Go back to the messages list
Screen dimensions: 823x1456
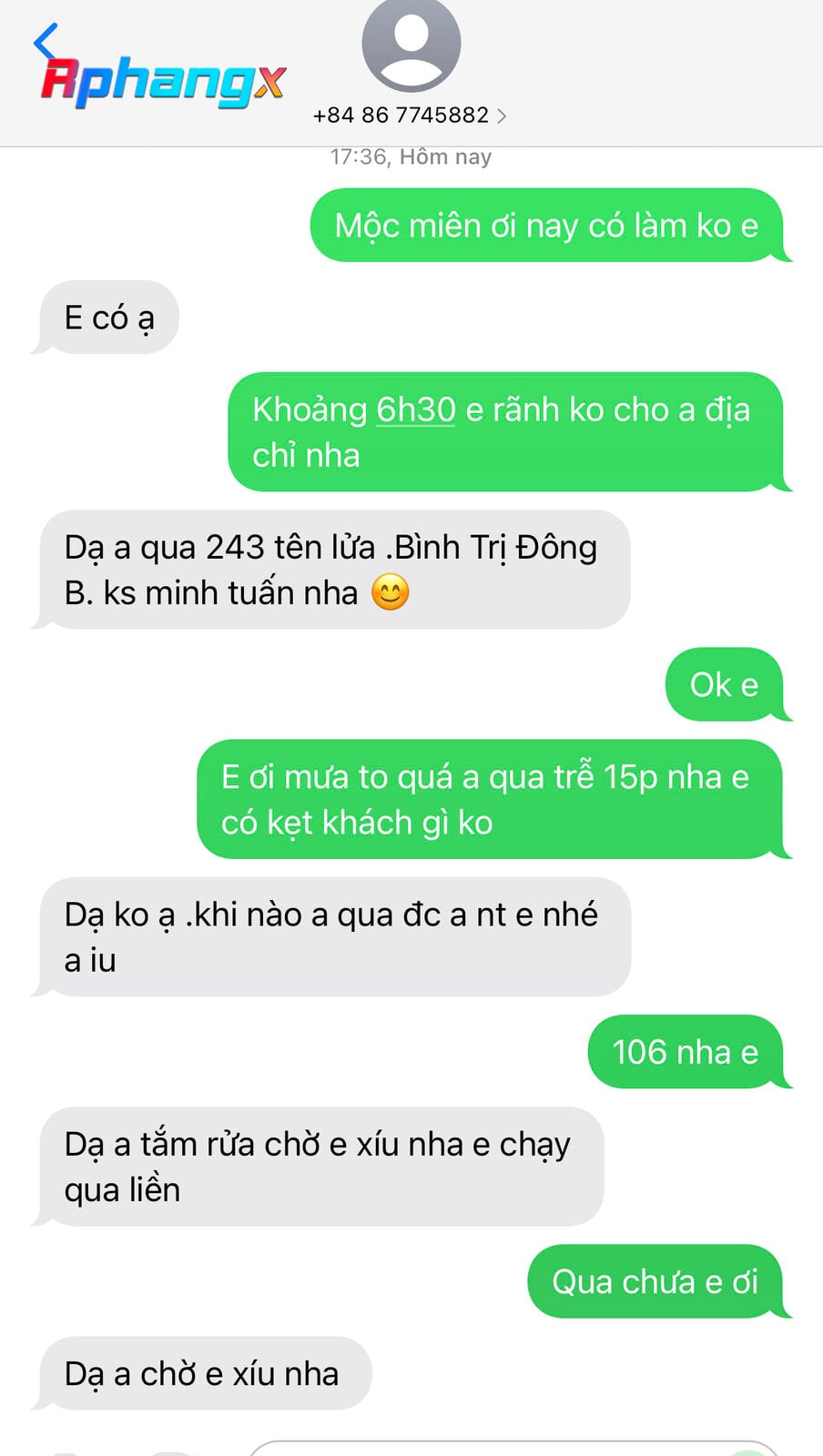click(x=46, y=43)
